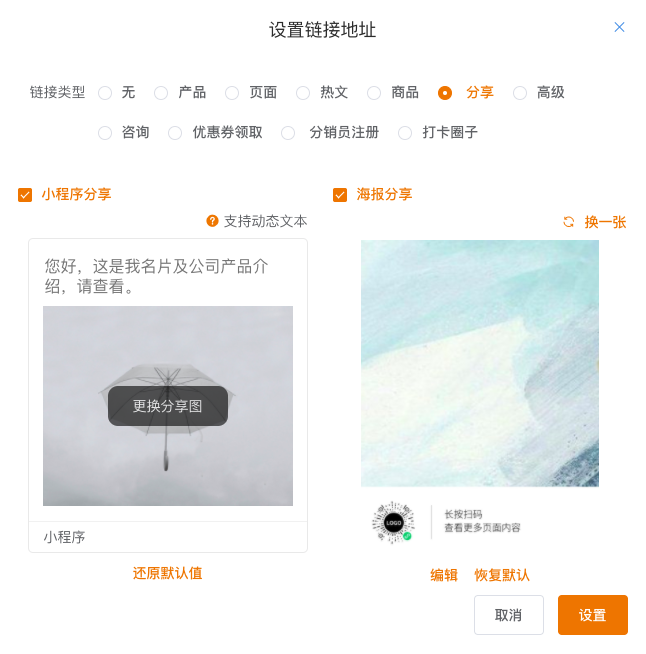Tap 恢复默认 under the poster

(502, 575)
